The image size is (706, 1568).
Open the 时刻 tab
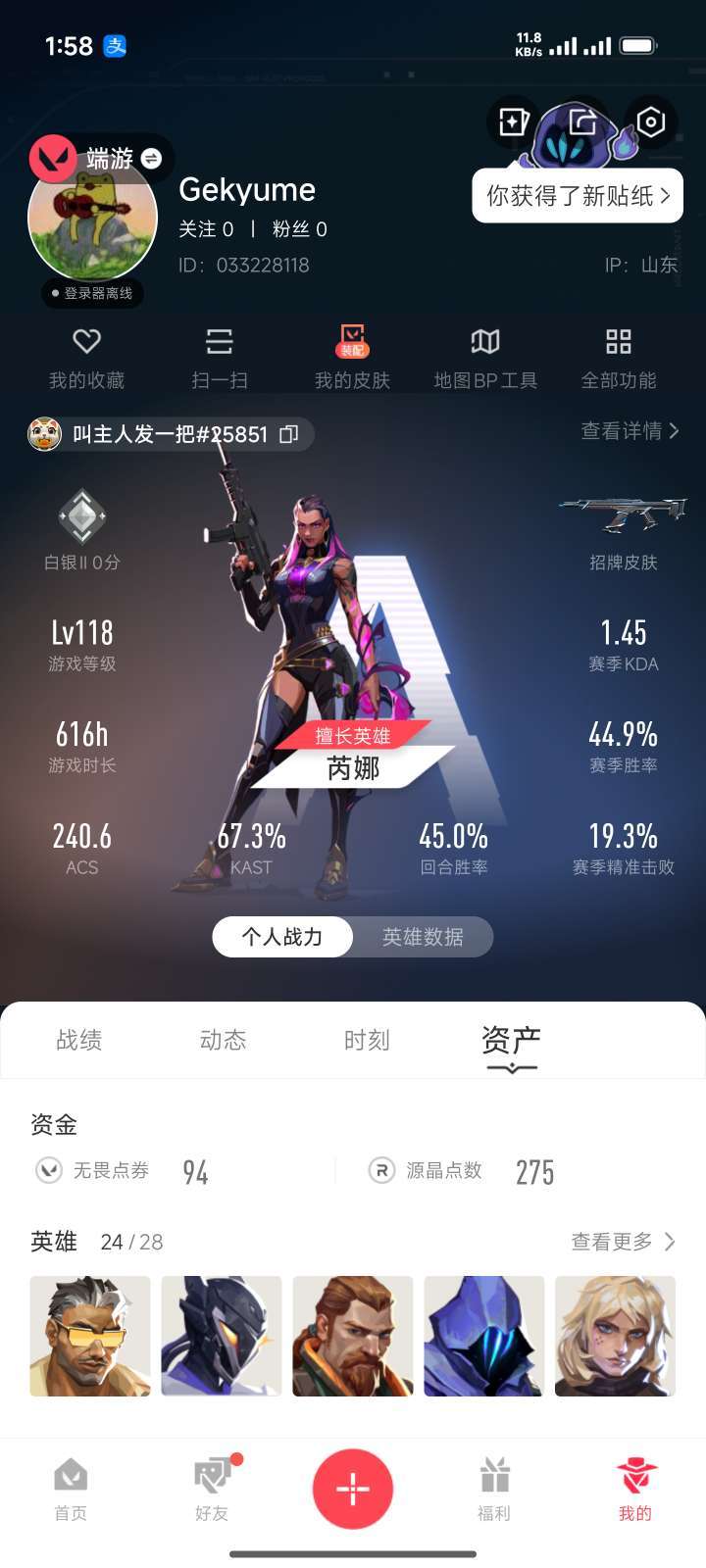click(x=367, y=1040)
